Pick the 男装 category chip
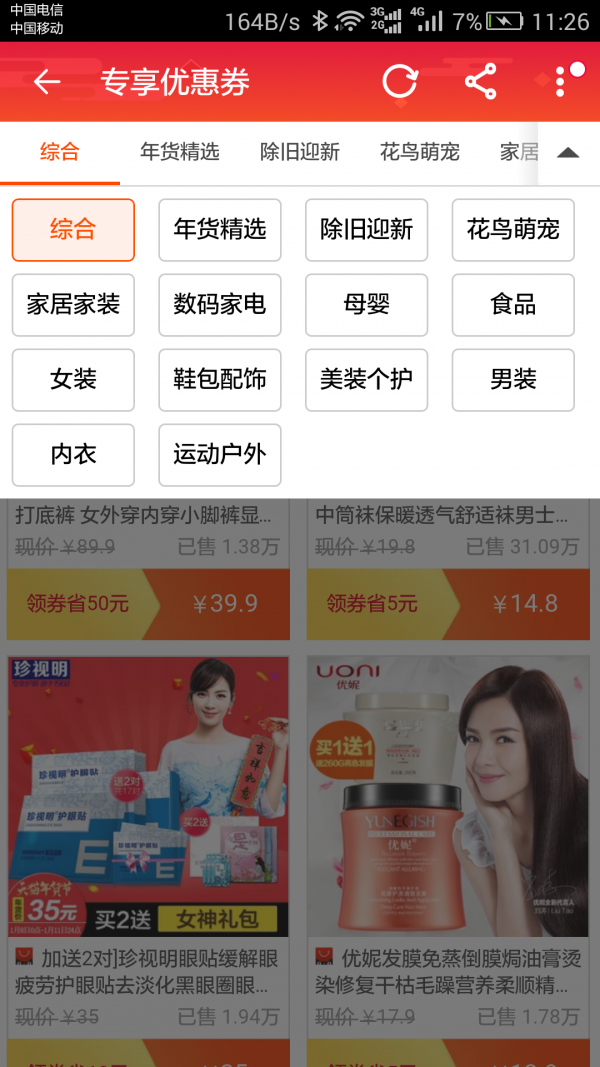600x1067 pixels. [513, 380]
